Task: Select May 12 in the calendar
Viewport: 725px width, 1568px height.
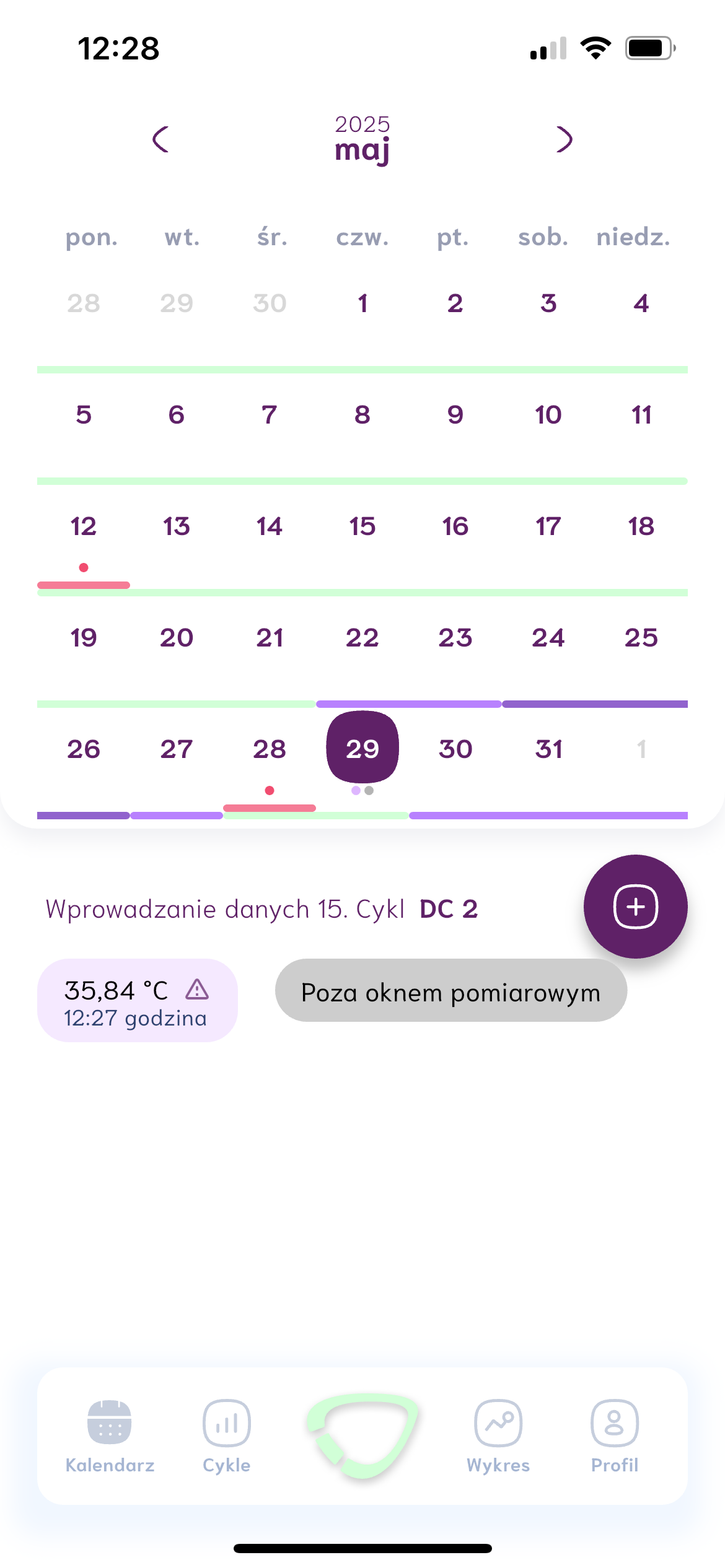Action: (x=84, y=526)
